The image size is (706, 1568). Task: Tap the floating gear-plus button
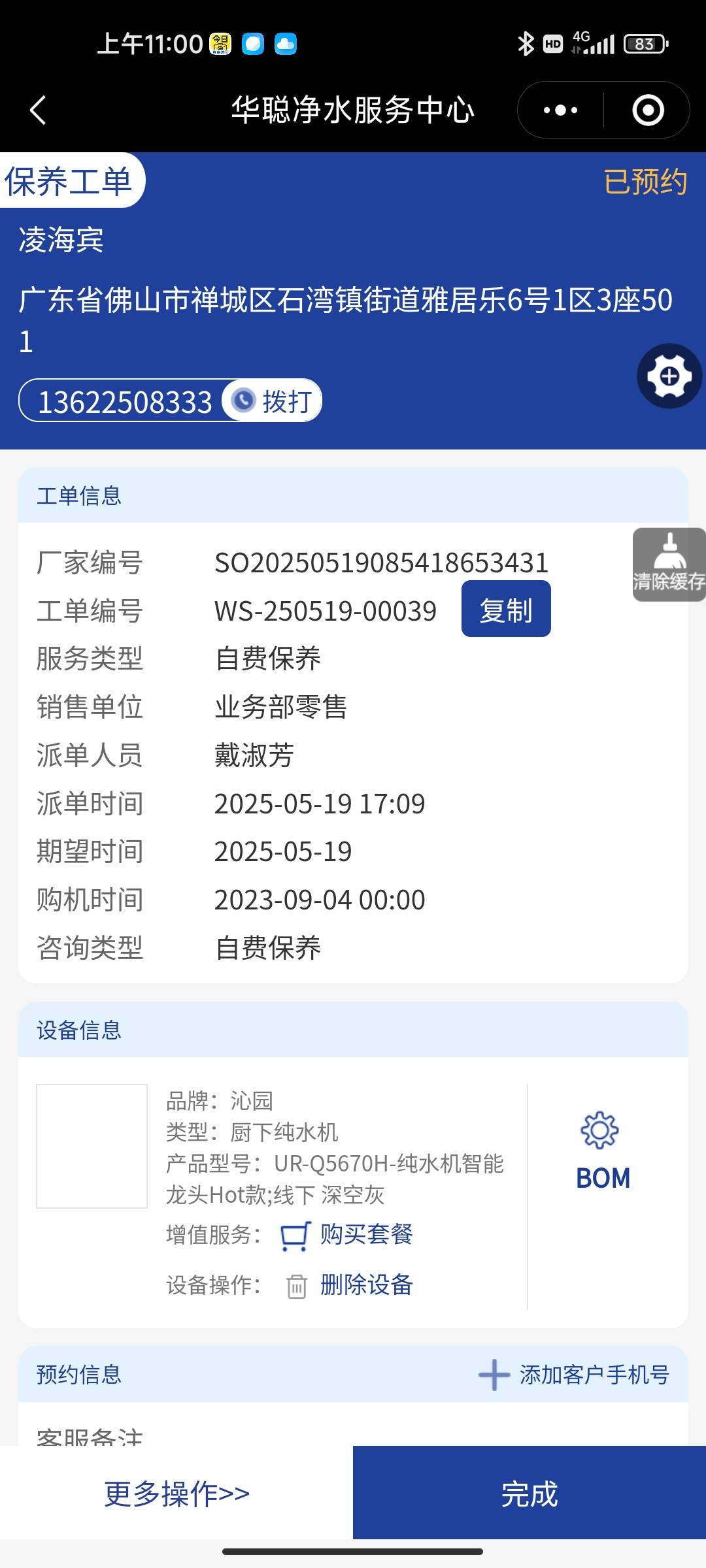click(669, 376)
